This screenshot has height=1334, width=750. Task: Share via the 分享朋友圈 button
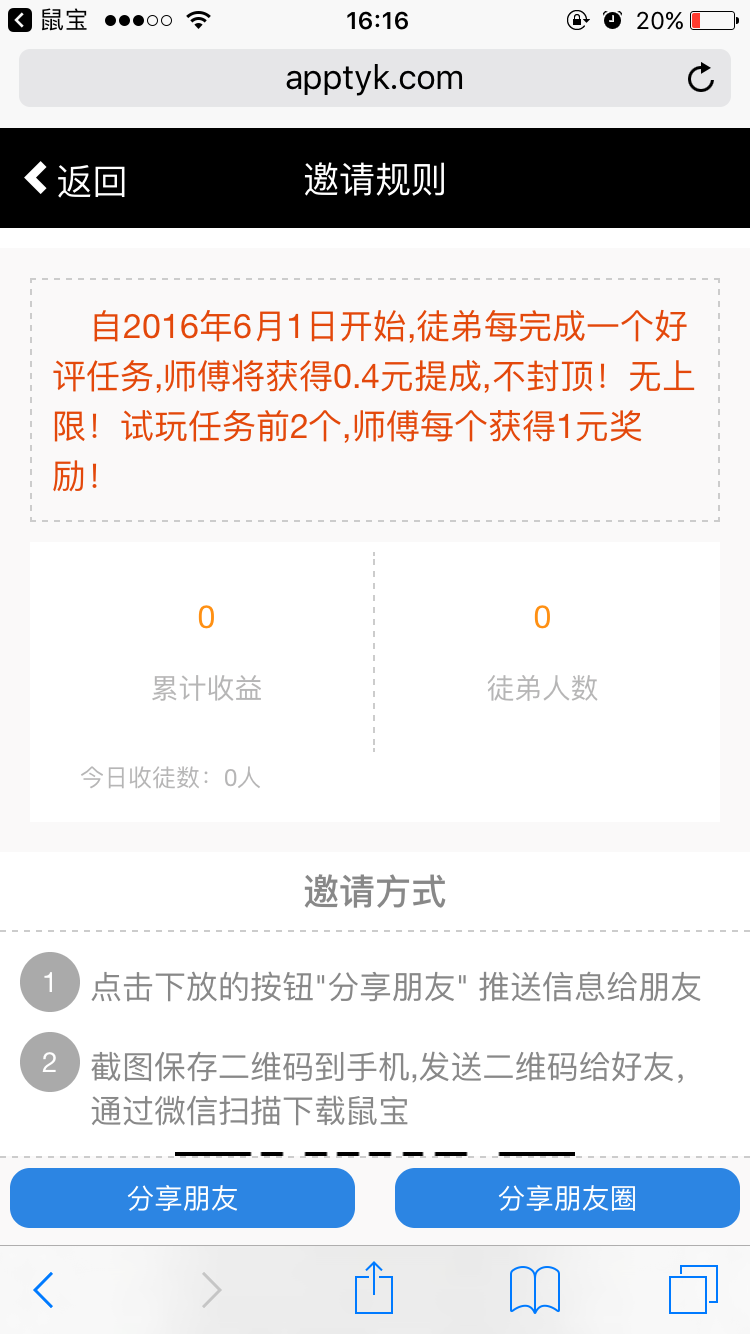tap(567, 1198)
